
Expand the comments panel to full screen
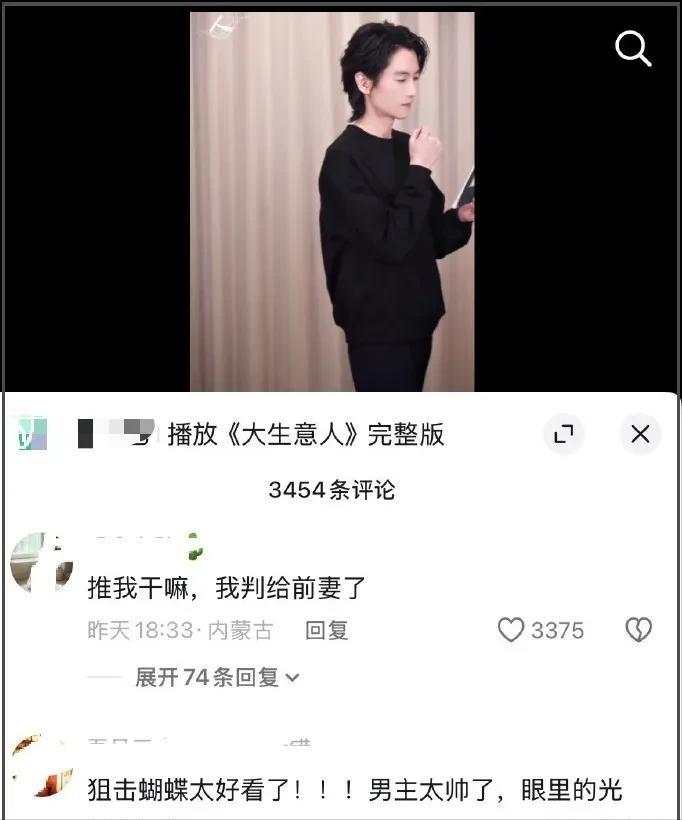point(564,434)
